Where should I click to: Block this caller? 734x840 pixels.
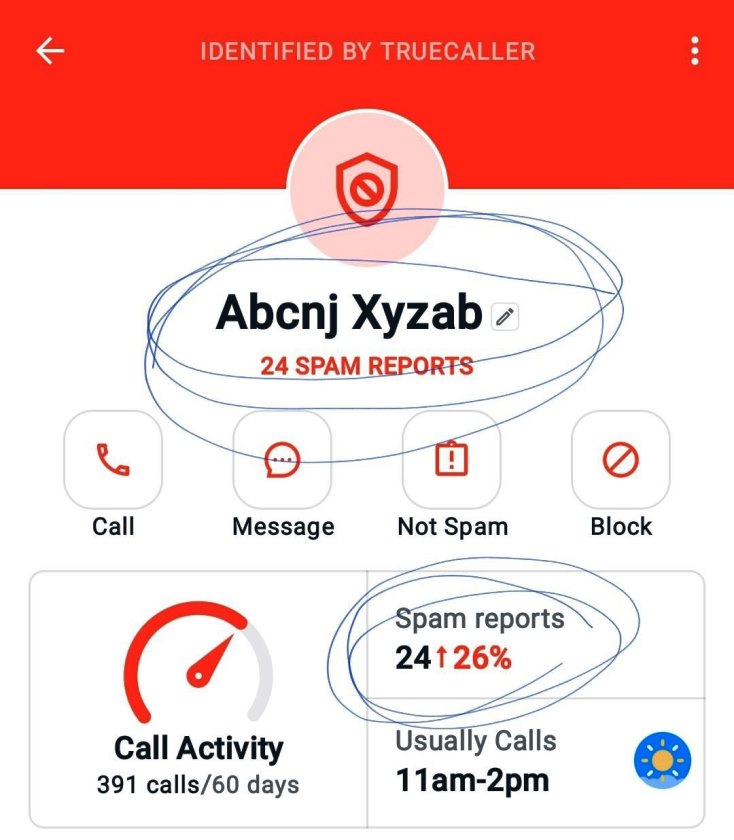tap(621, 460)
